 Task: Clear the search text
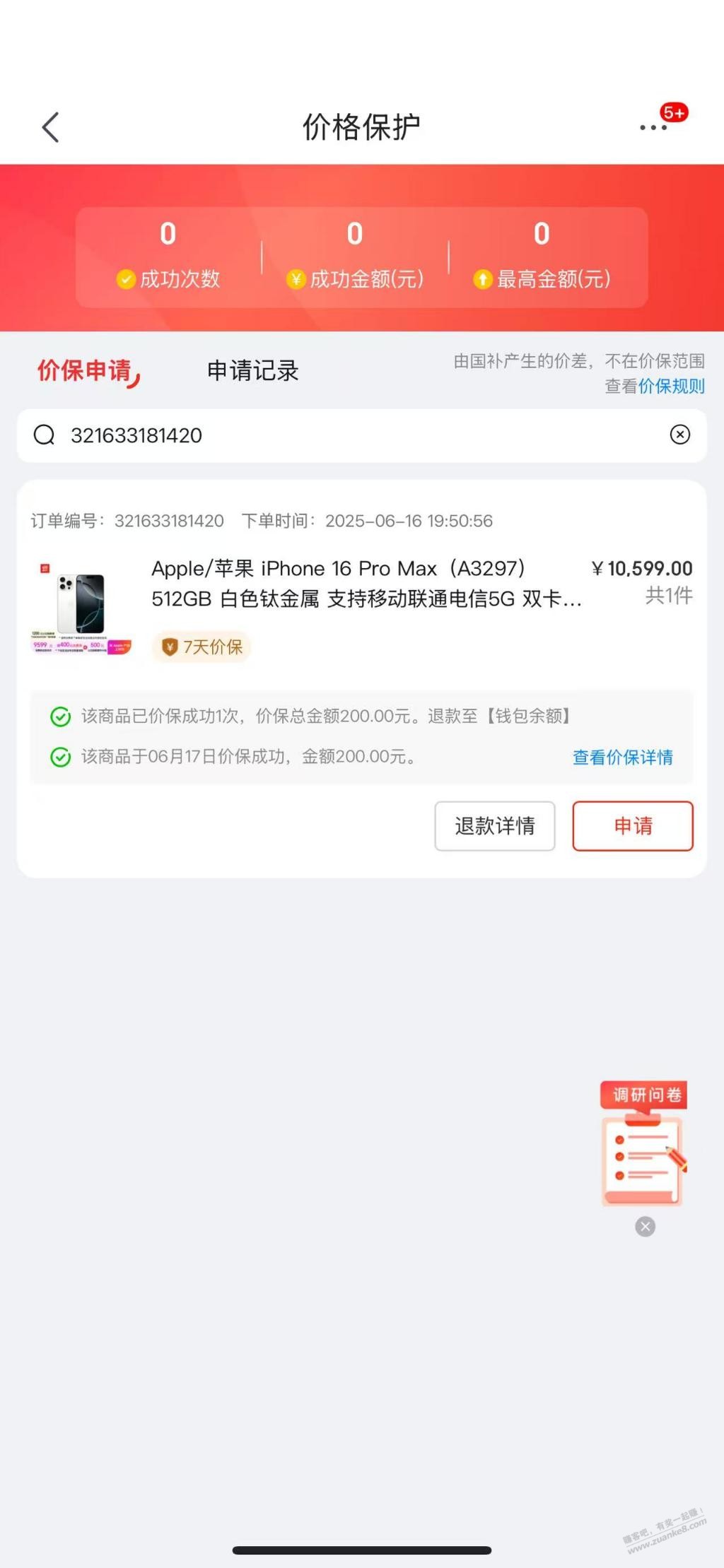tap(679, 435)
